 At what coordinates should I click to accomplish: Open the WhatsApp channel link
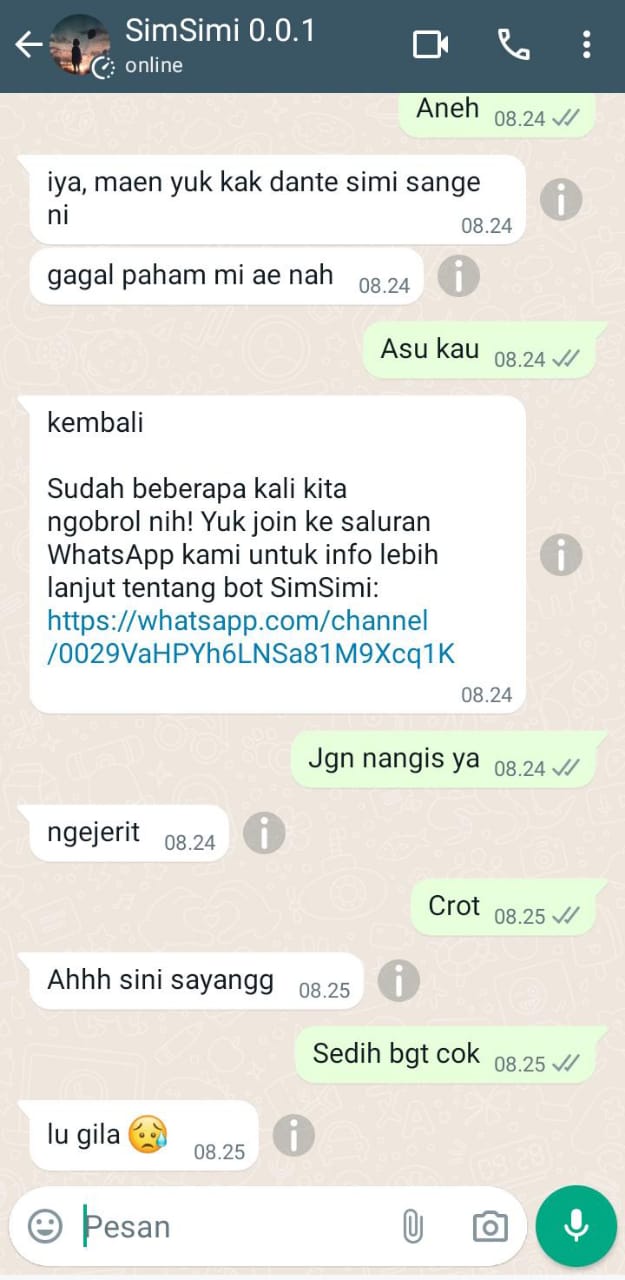237,637
